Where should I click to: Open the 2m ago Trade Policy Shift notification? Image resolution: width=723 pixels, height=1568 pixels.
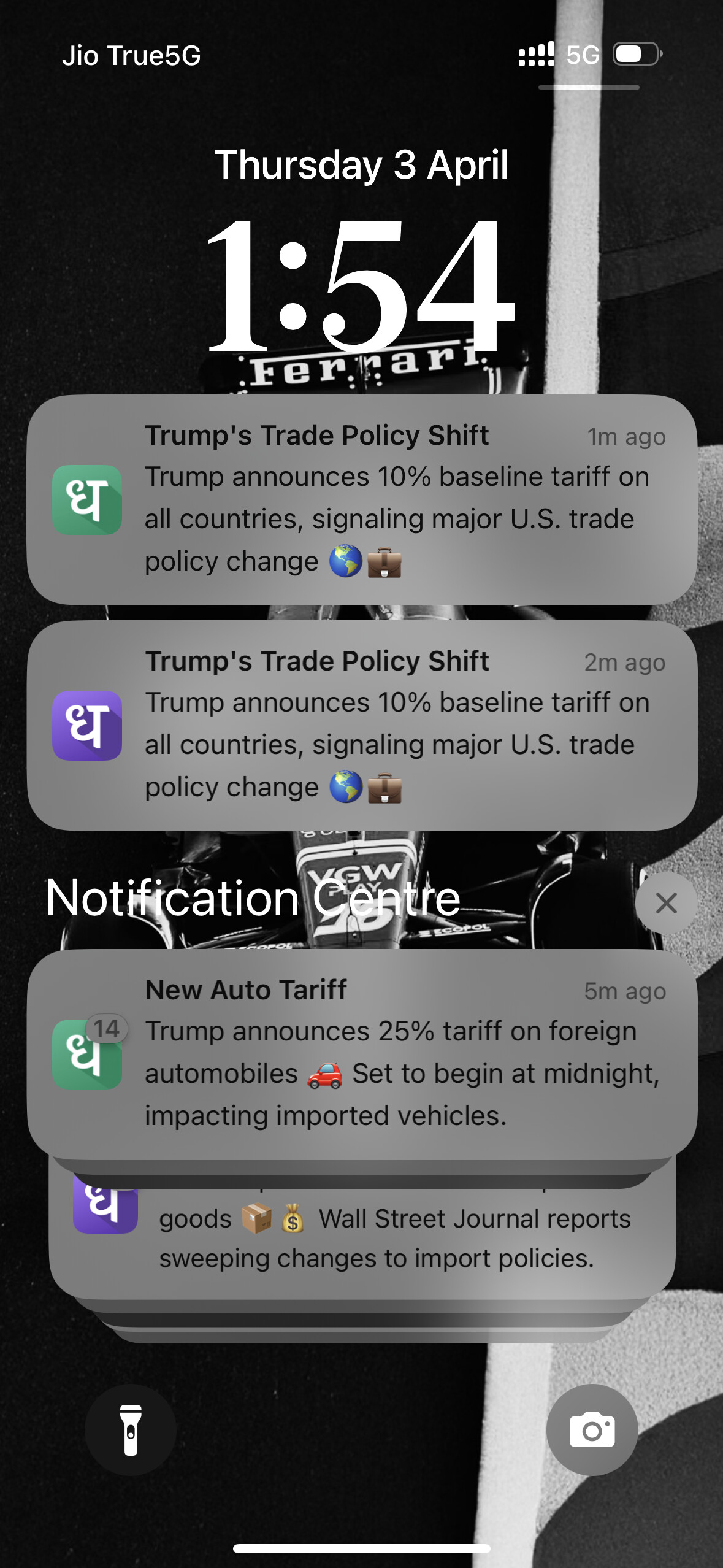362,725
